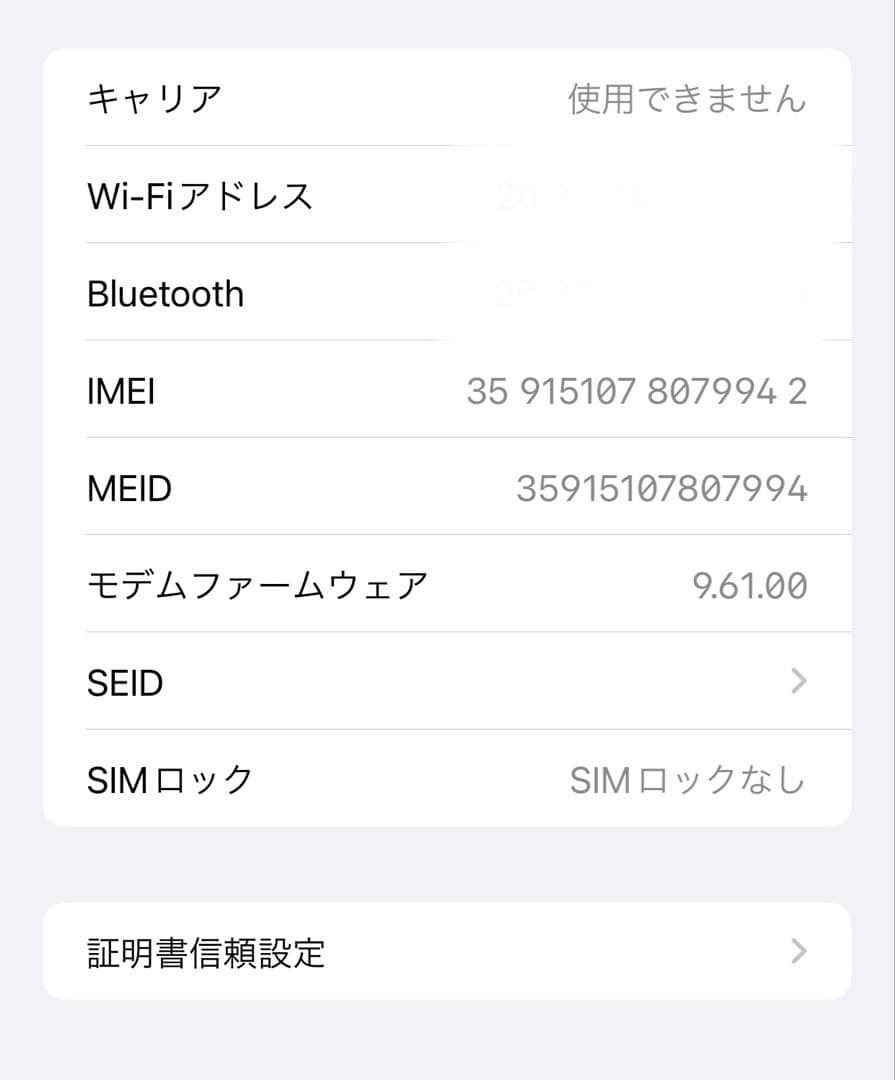Tap モデムファームウェア (Modem Firmware) row
The image size is (895, 1080).
coord(447,585)
